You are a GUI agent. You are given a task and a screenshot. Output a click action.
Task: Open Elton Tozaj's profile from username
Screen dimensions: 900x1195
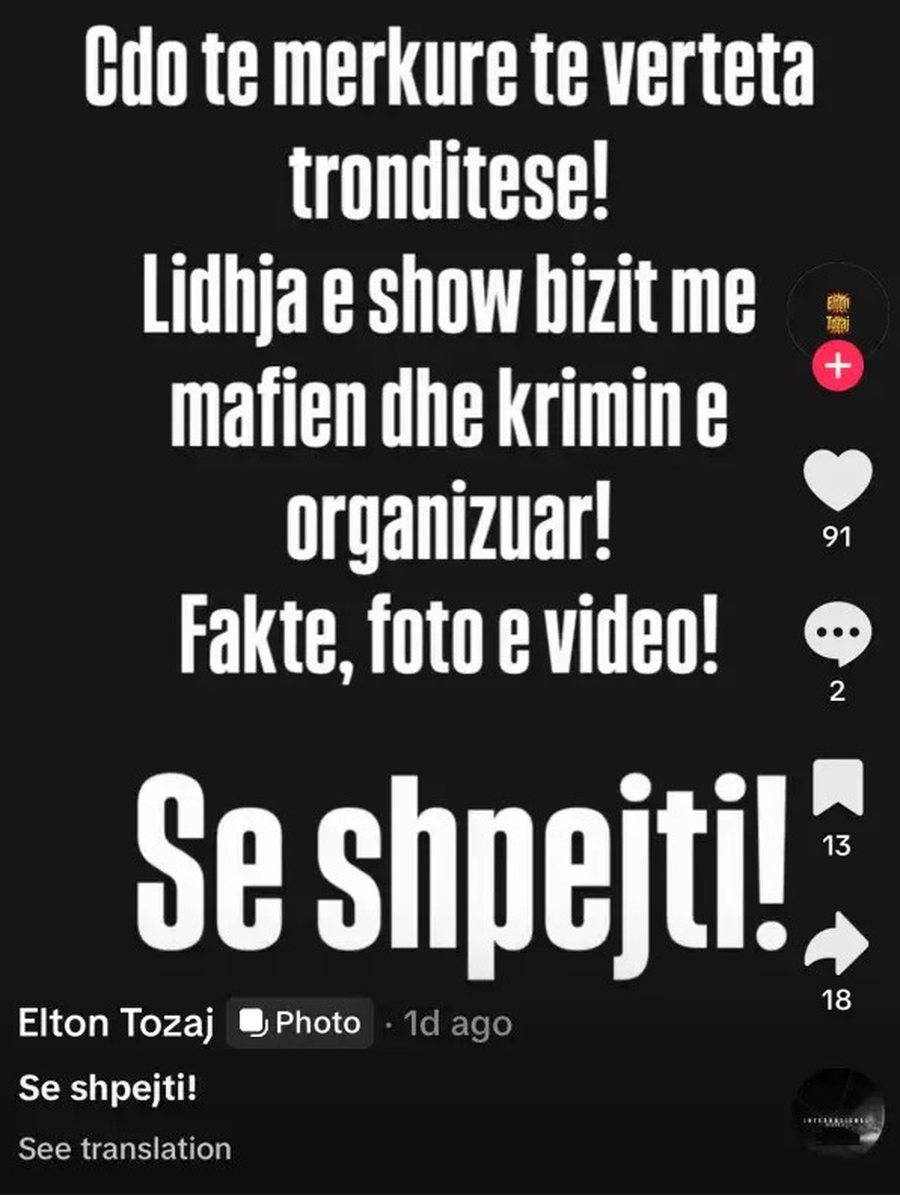point(115,1023)
